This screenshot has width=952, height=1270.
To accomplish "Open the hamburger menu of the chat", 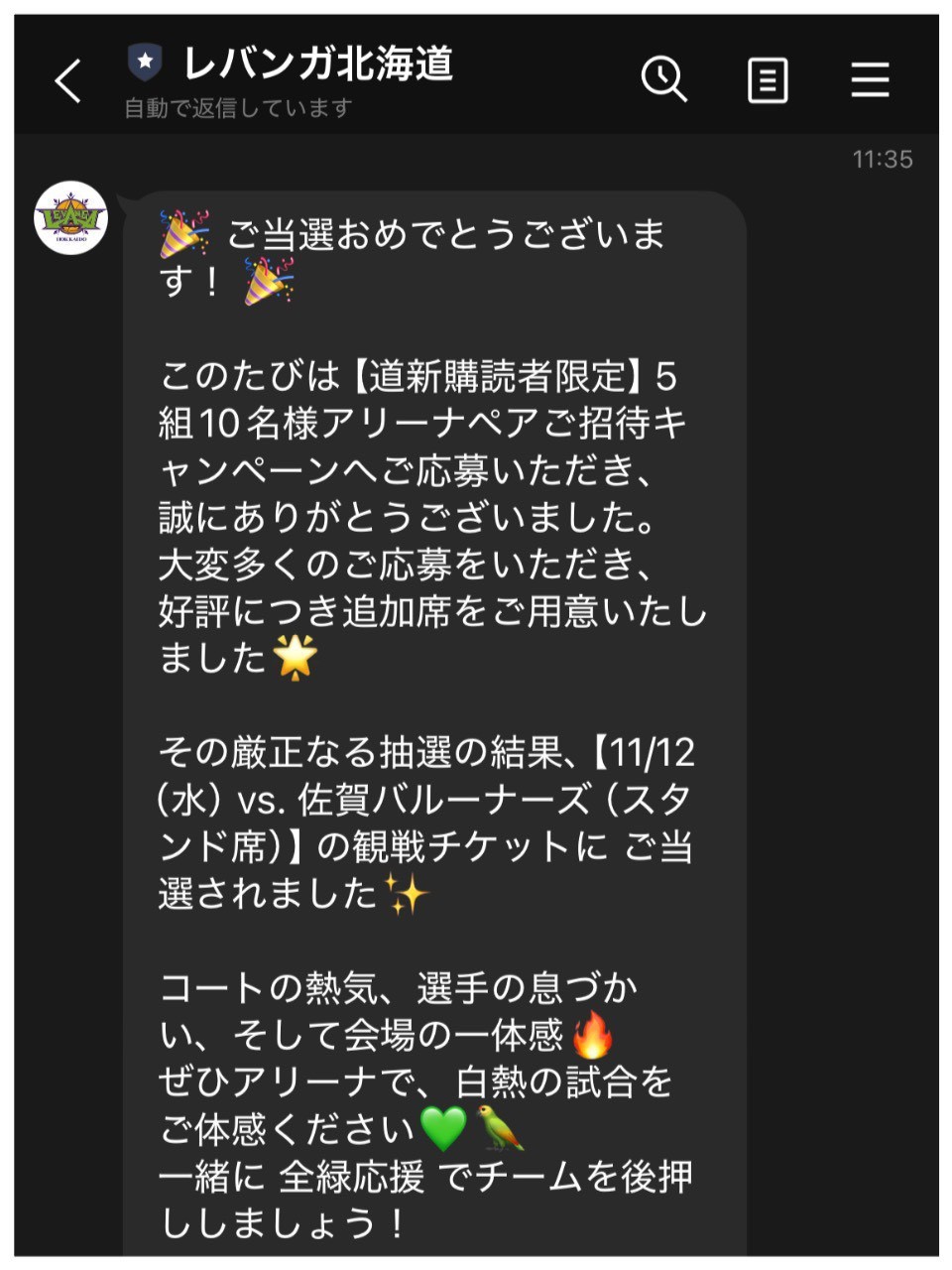I will [x=870, y=80].
